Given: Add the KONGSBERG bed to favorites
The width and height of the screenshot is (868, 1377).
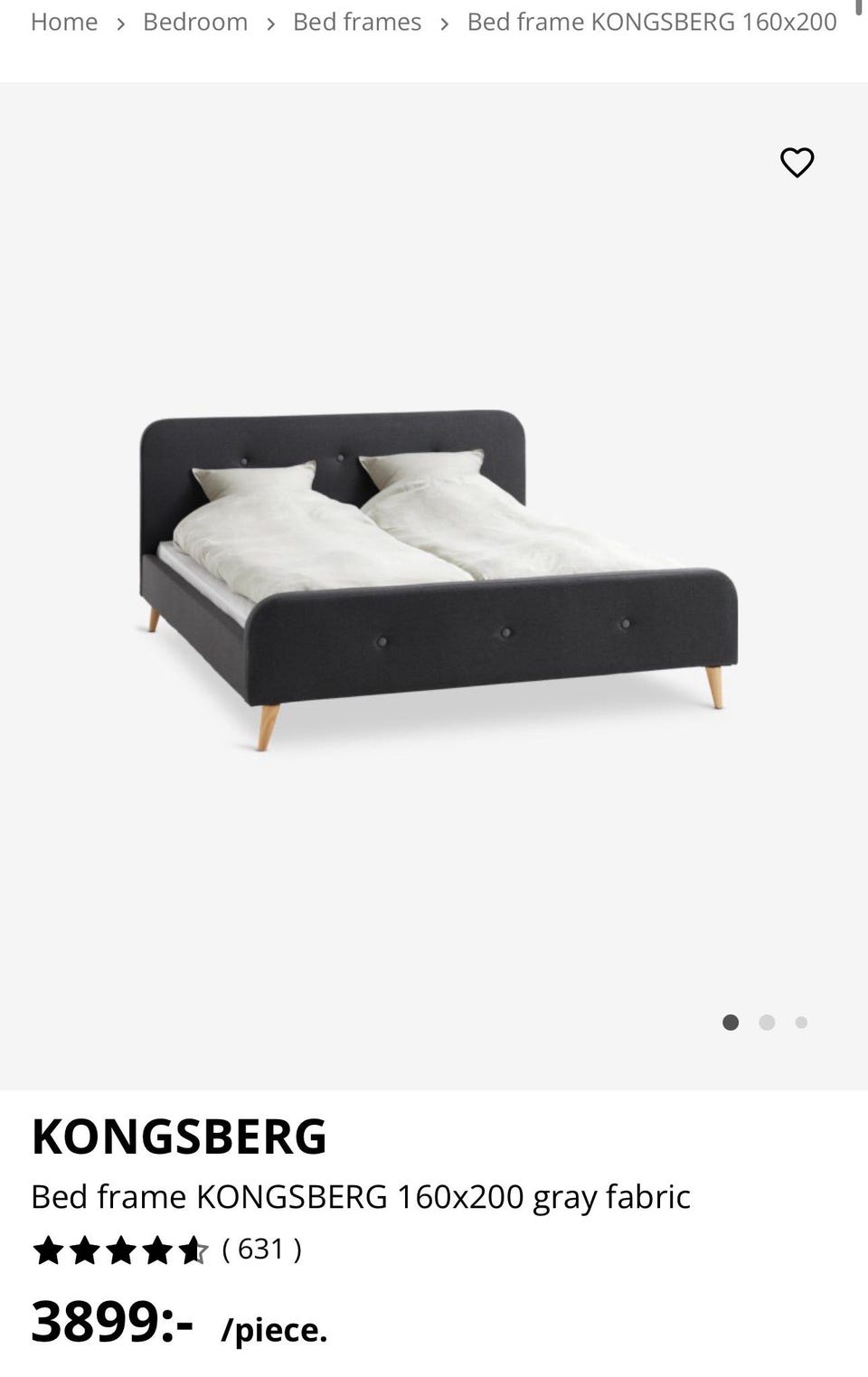Looking at the screenshot, I should point(797,163).
